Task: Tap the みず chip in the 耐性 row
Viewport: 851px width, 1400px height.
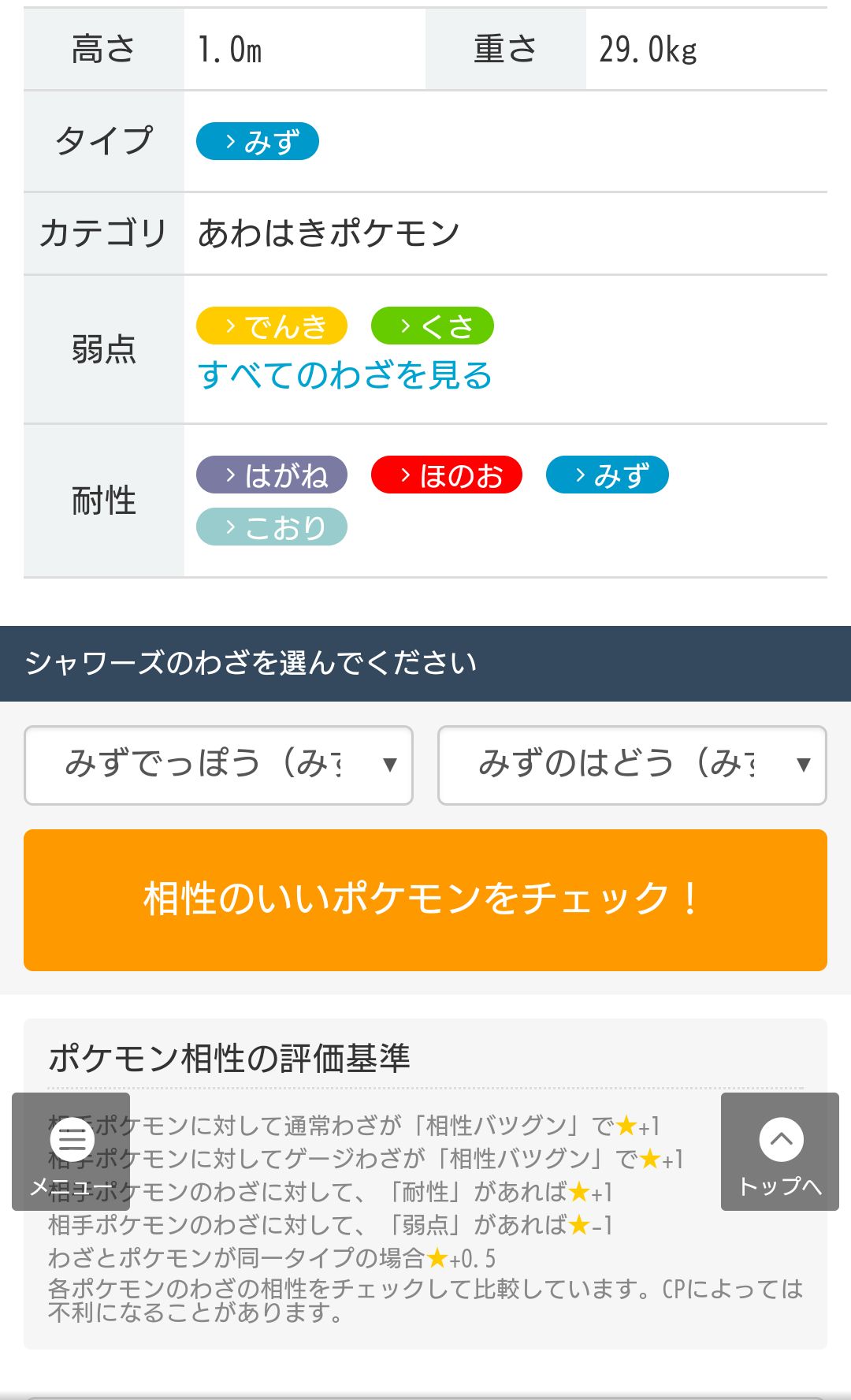Action: (x=608, y=475)
